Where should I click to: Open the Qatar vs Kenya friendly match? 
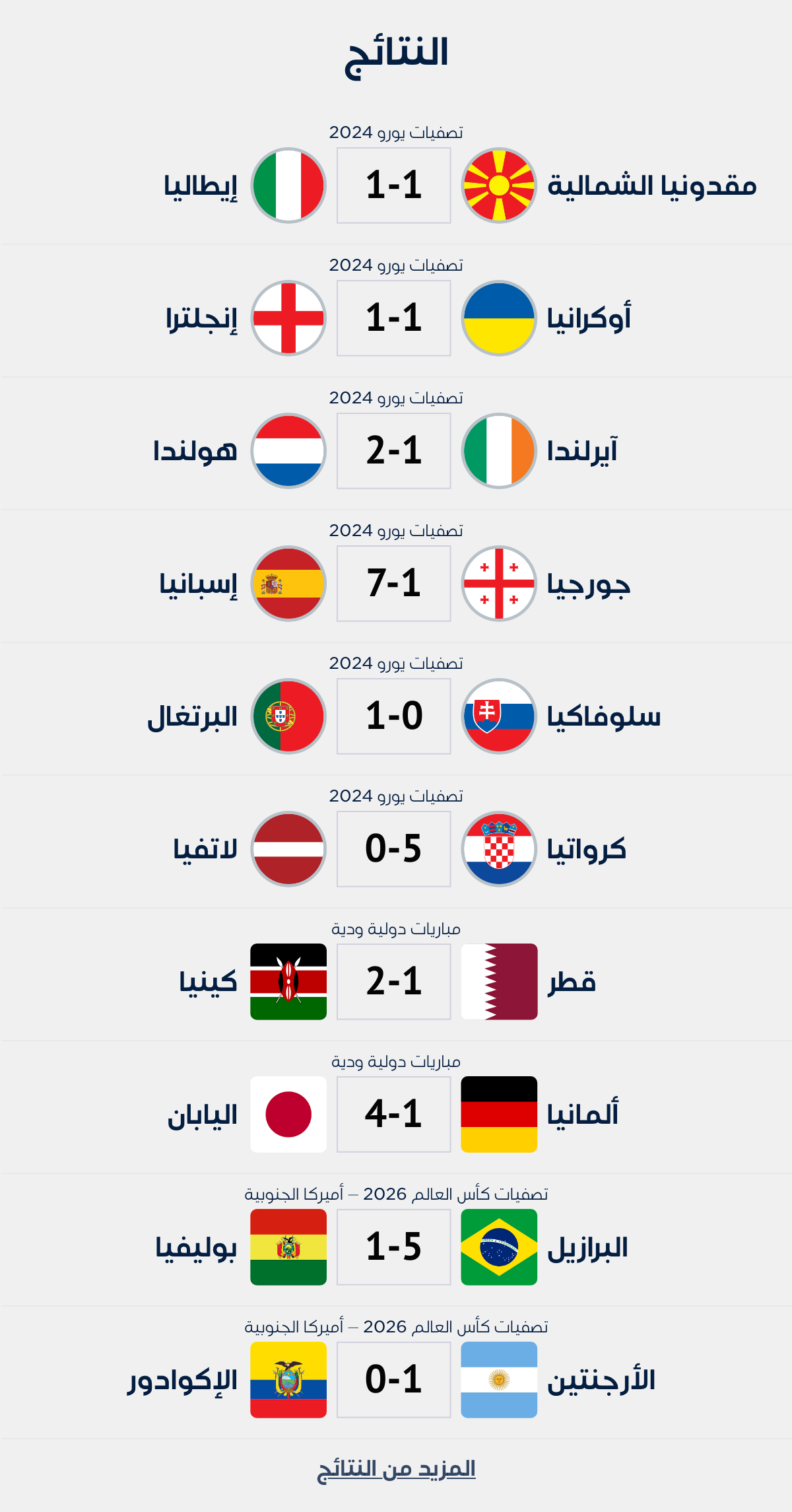[x=394, y=982]
